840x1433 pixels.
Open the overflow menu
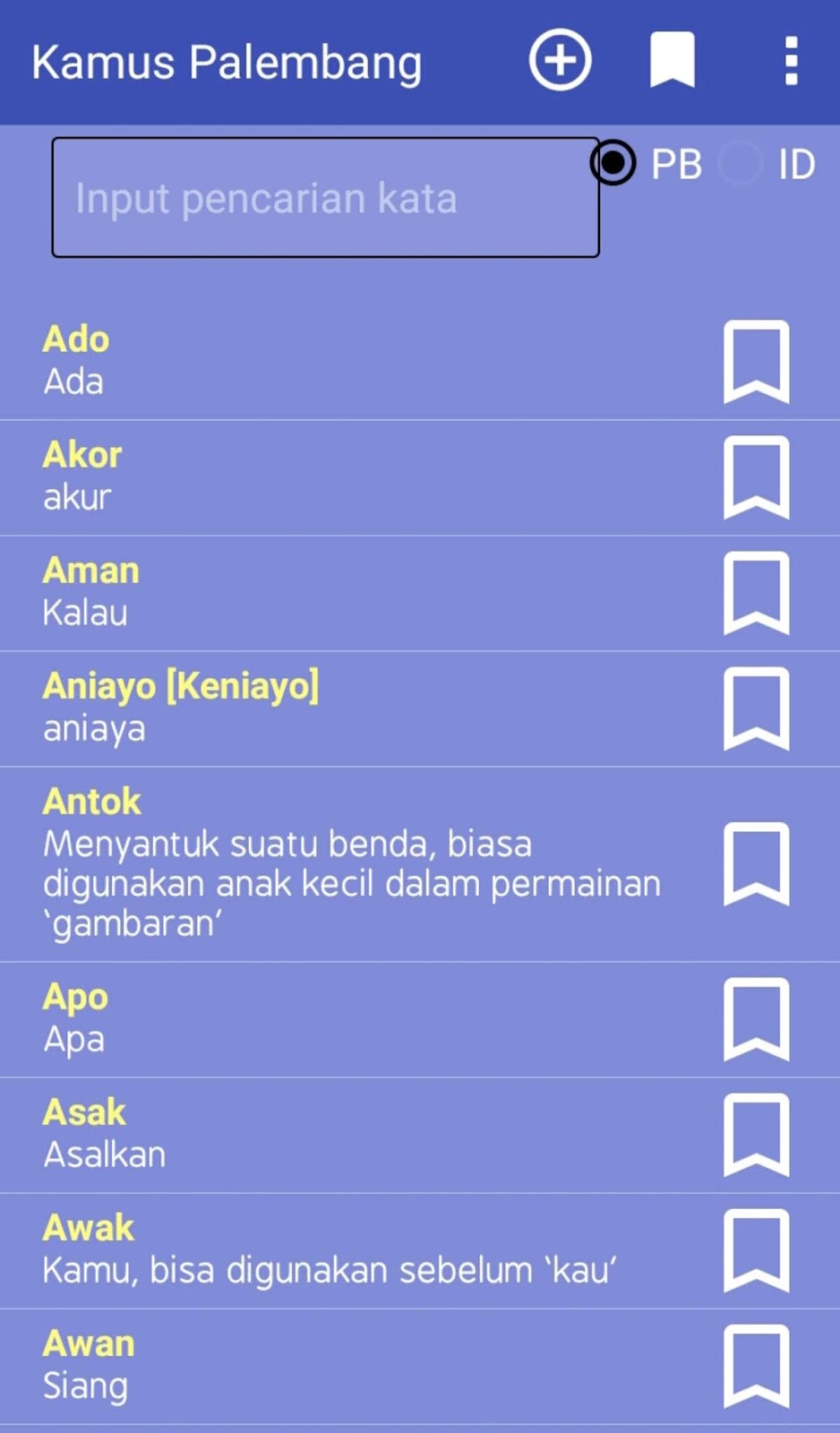[790, 61]
